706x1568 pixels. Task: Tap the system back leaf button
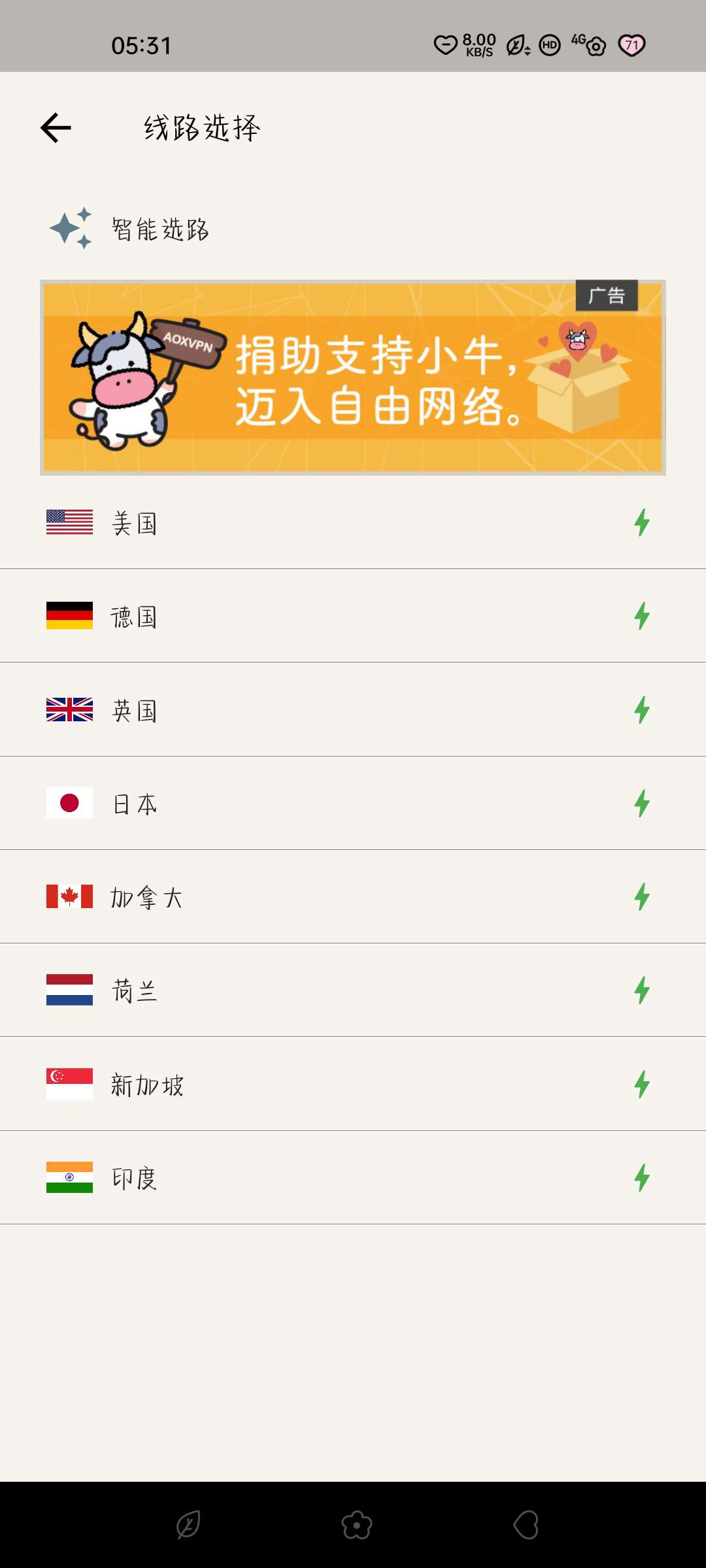coord(188,1526)
